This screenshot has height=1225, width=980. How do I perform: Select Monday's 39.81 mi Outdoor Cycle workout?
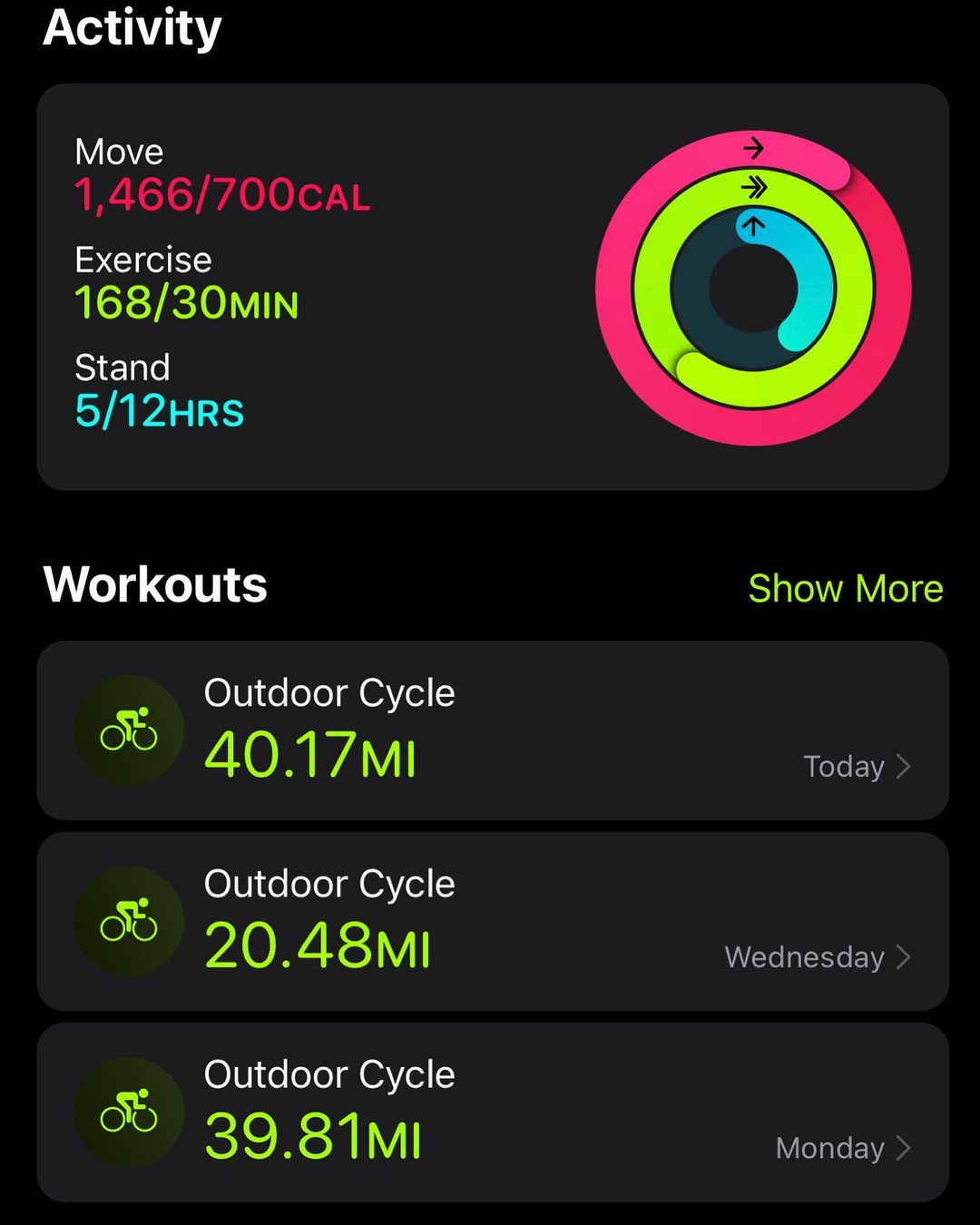tap(493, 1112)
